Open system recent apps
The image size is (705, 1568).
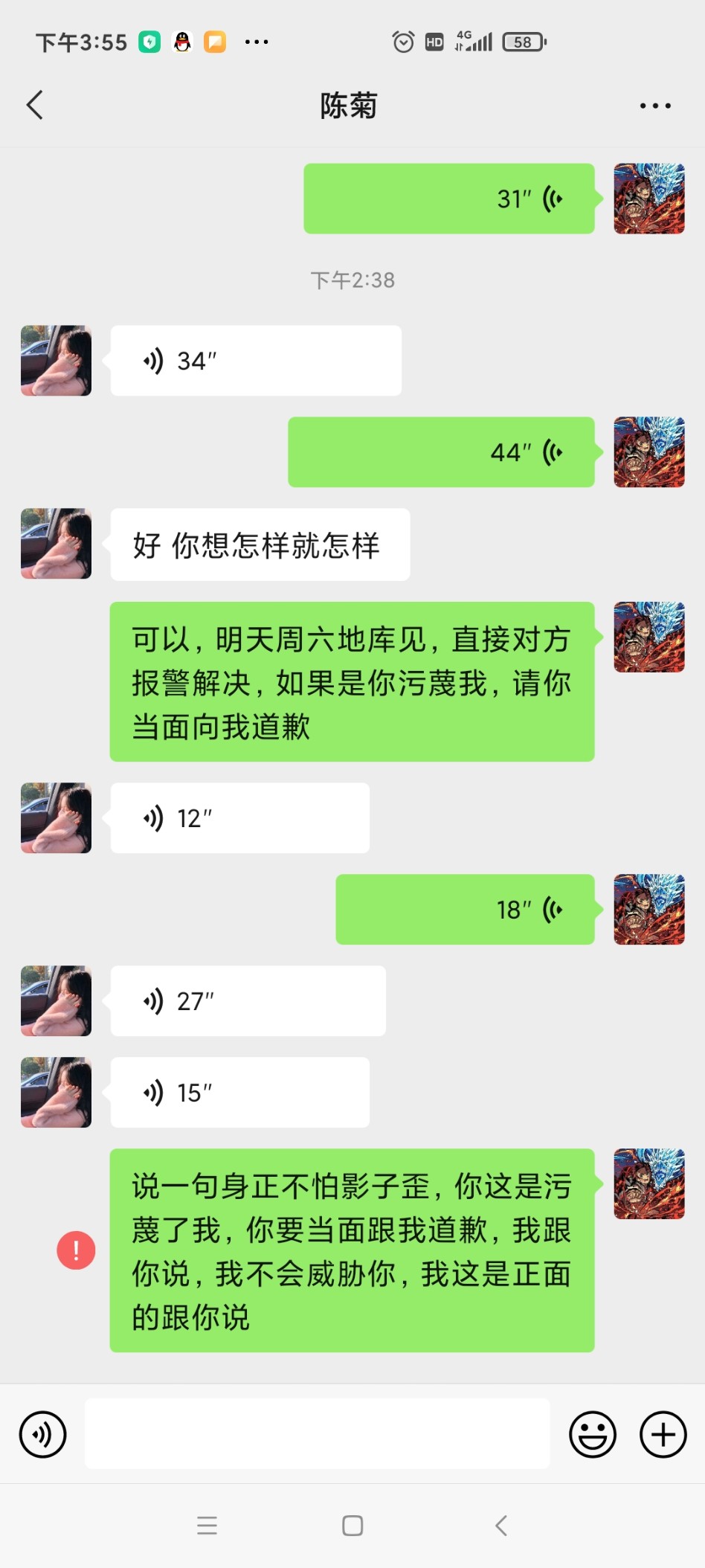coord(207,1526)
